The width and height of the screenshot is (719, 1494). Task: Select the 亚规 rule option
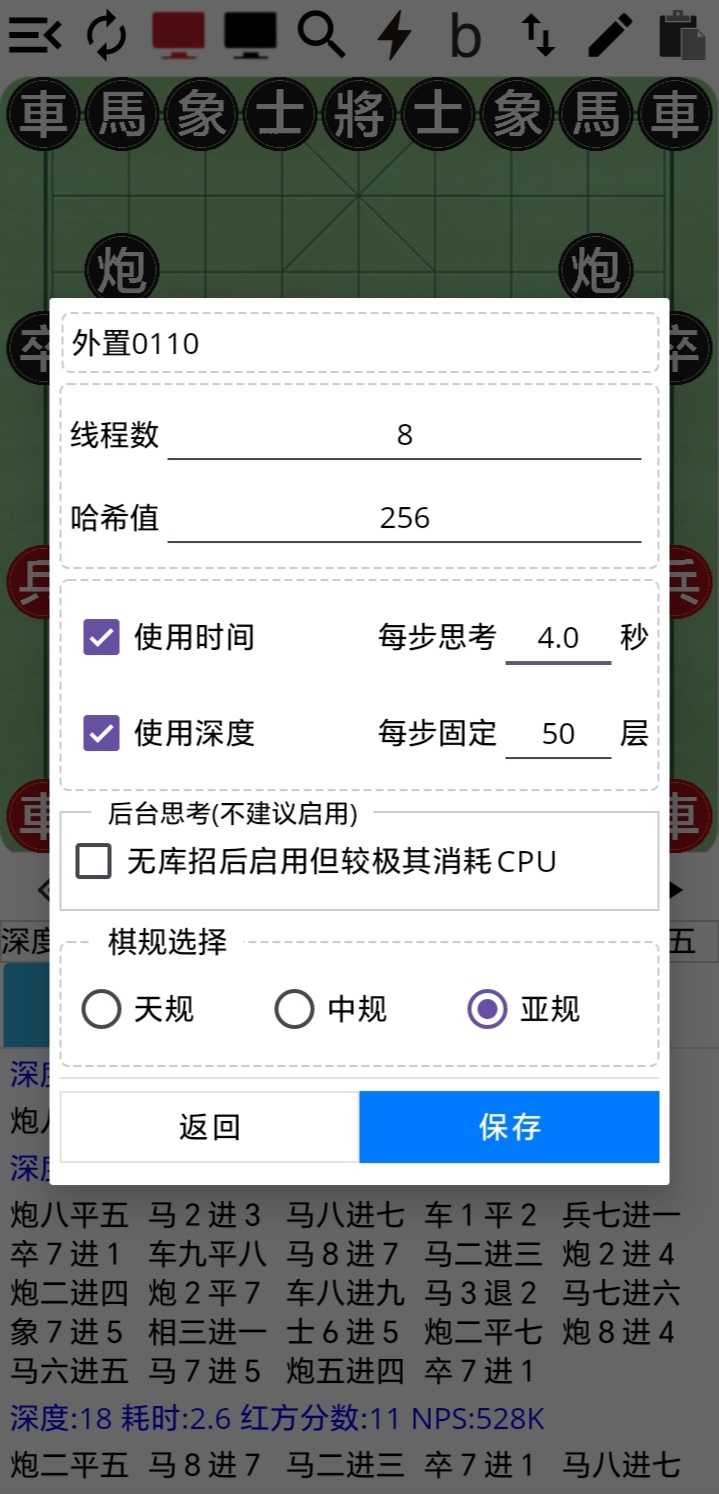[x=487, y=1010]
